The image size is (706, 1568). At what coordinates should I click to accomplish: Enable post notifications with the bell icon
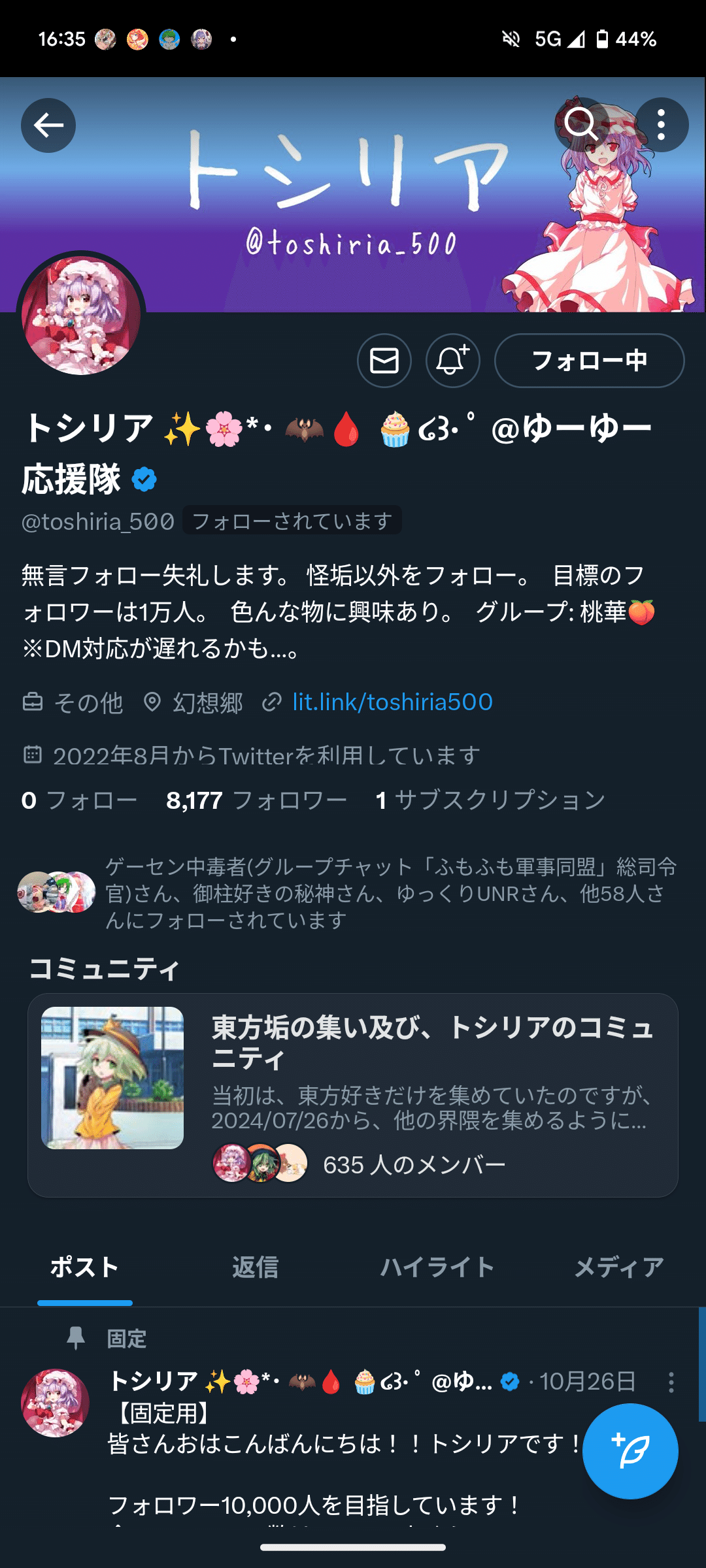tap(452, 360)
